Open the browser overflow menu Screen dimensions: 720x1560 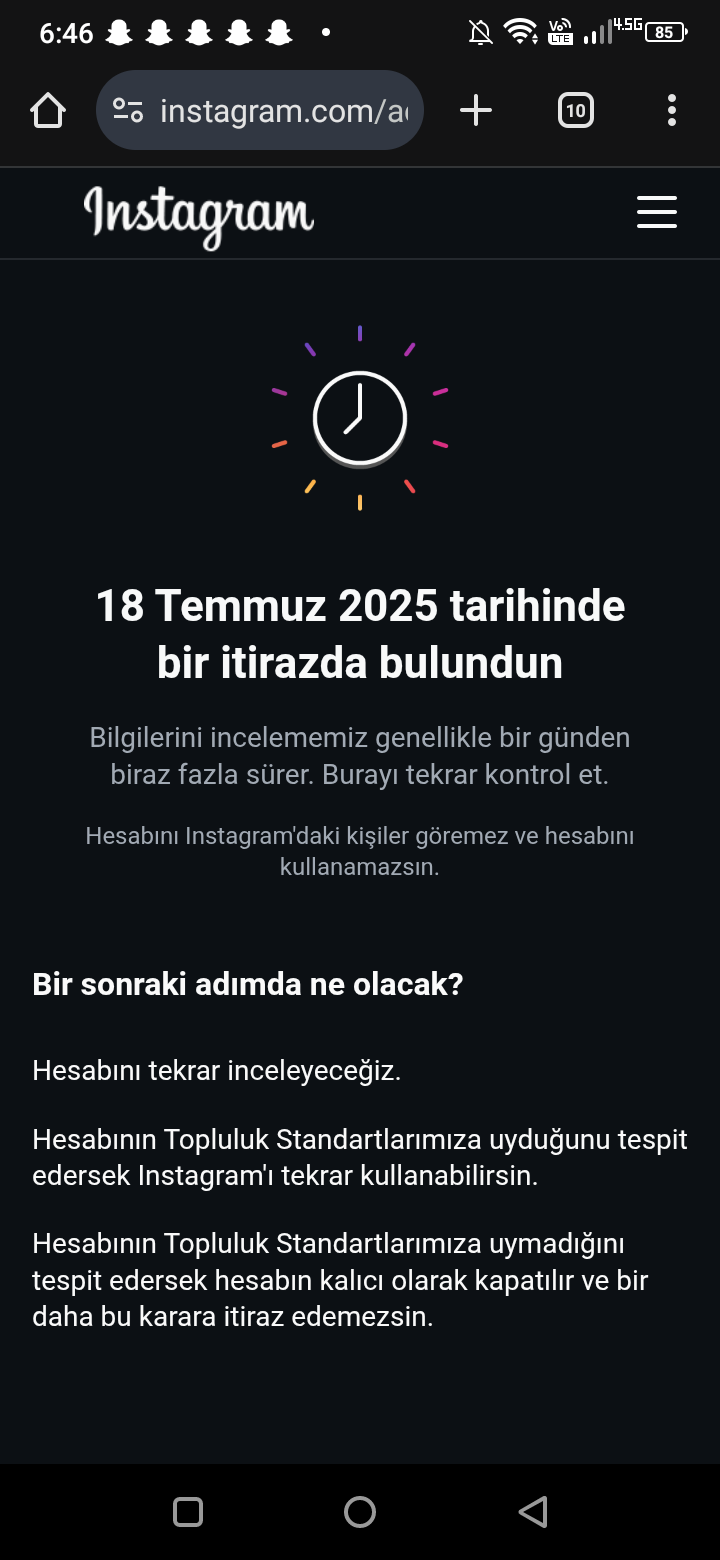(x=671, y=111)
